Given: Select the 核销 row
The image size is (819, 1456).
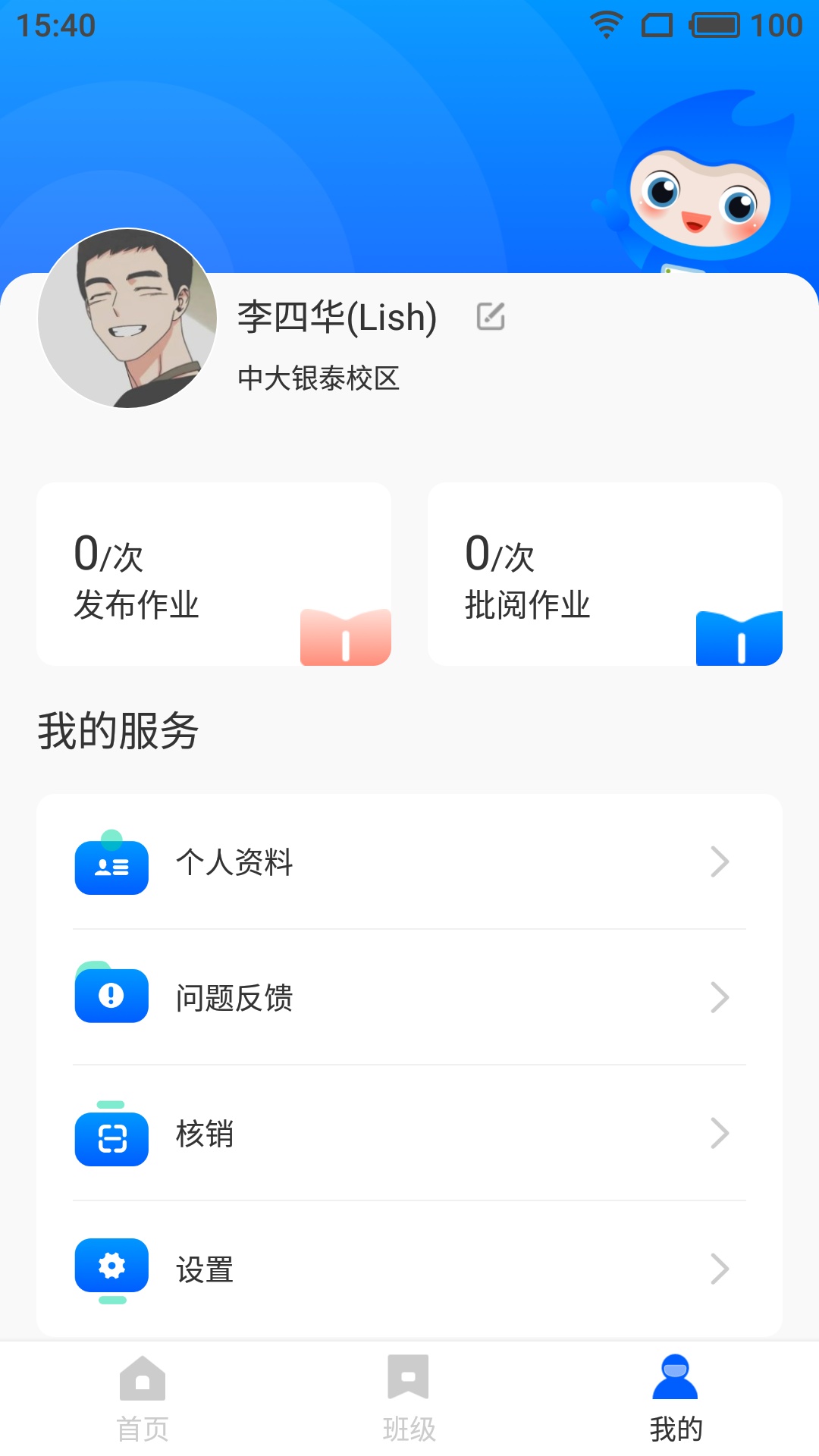Looking at the screenshot, I should 409,1134.
